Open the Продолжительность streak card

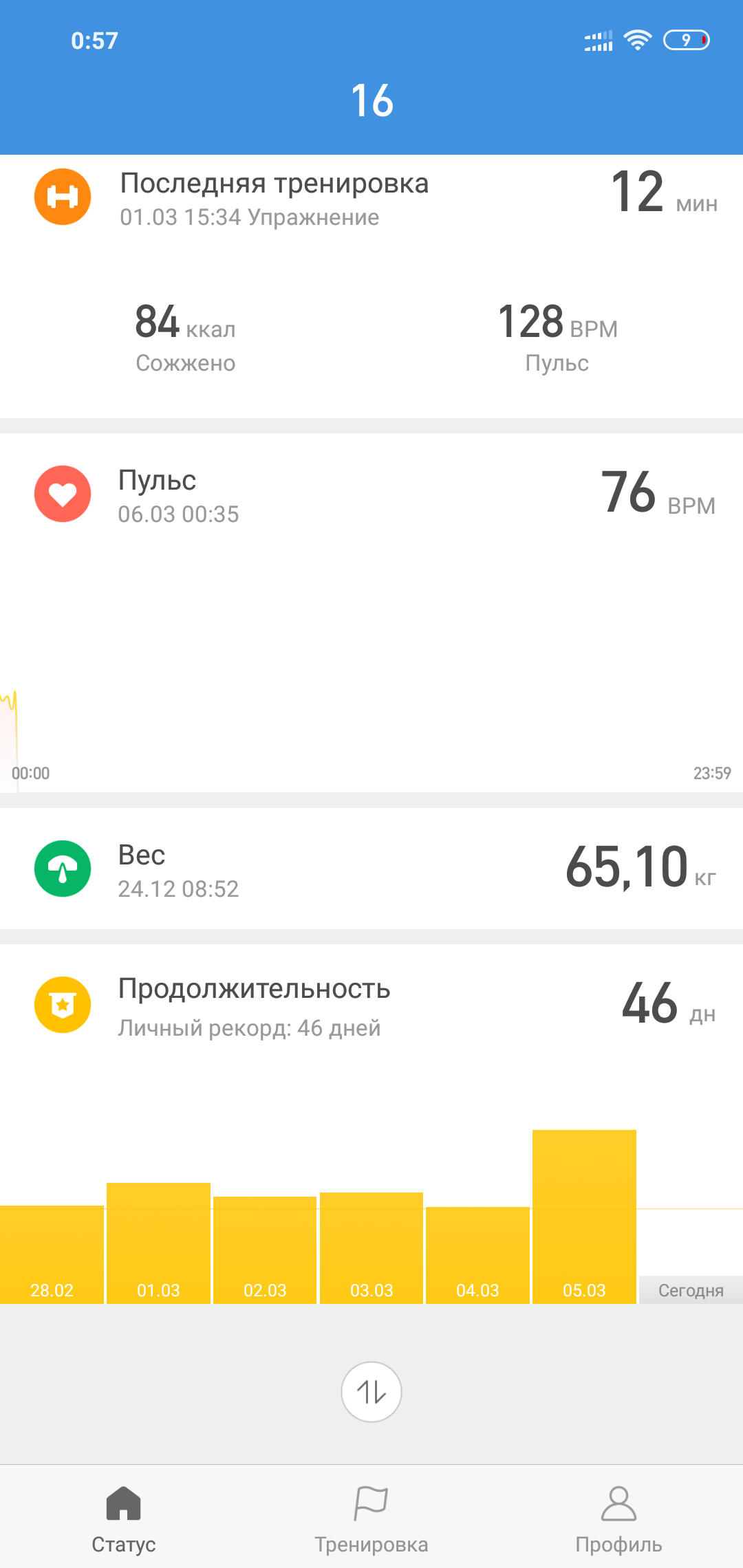pyautogui.click(x=371, y=1007)
